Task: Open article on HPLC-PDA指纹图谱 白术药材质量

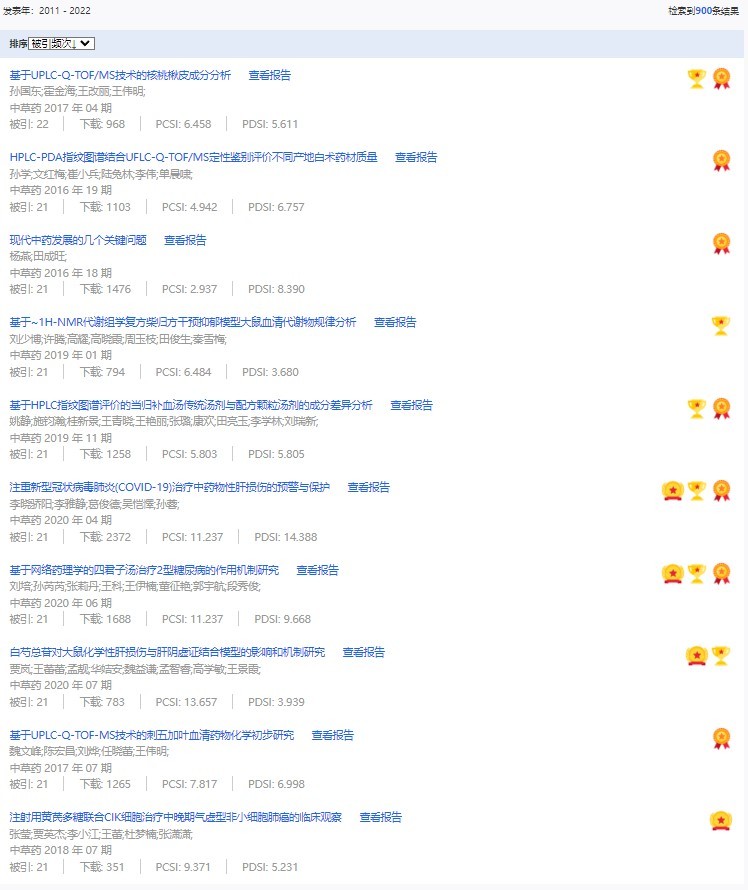Action: click(x=194, y=157)
